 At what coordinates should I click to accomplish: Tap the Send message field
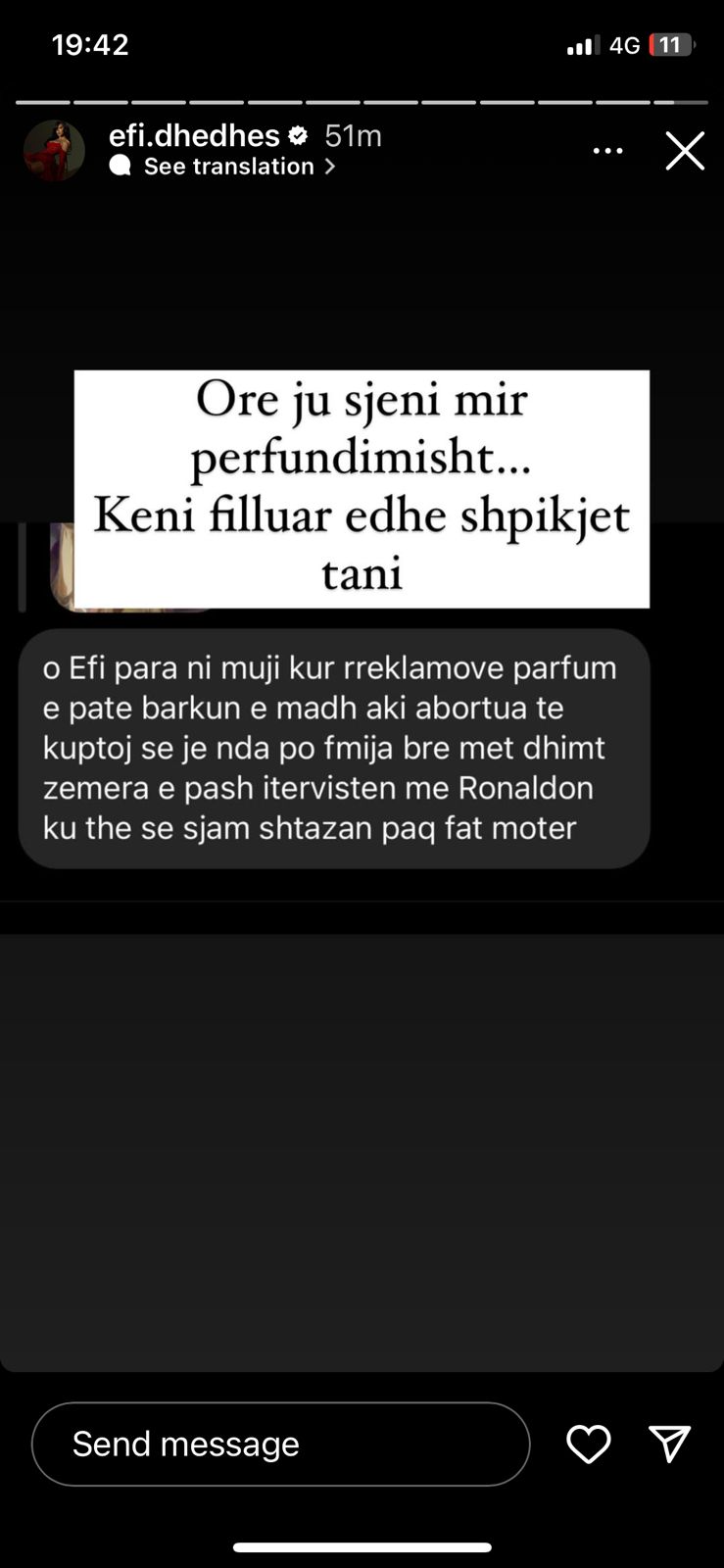[x=280, y=1444]
